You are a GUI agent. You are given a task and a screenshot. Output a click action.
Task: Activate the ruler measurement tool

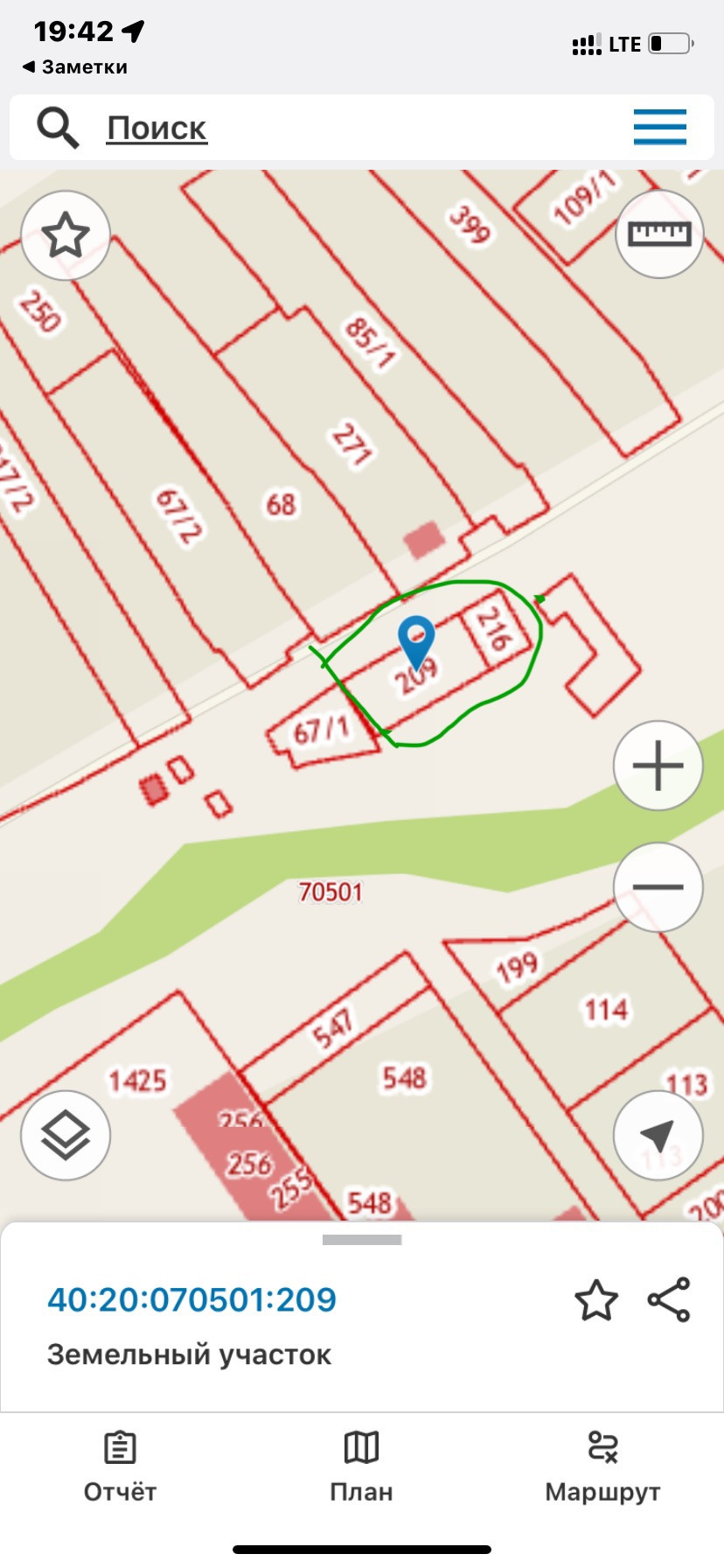pyautogui.click(x=659, y=234)
